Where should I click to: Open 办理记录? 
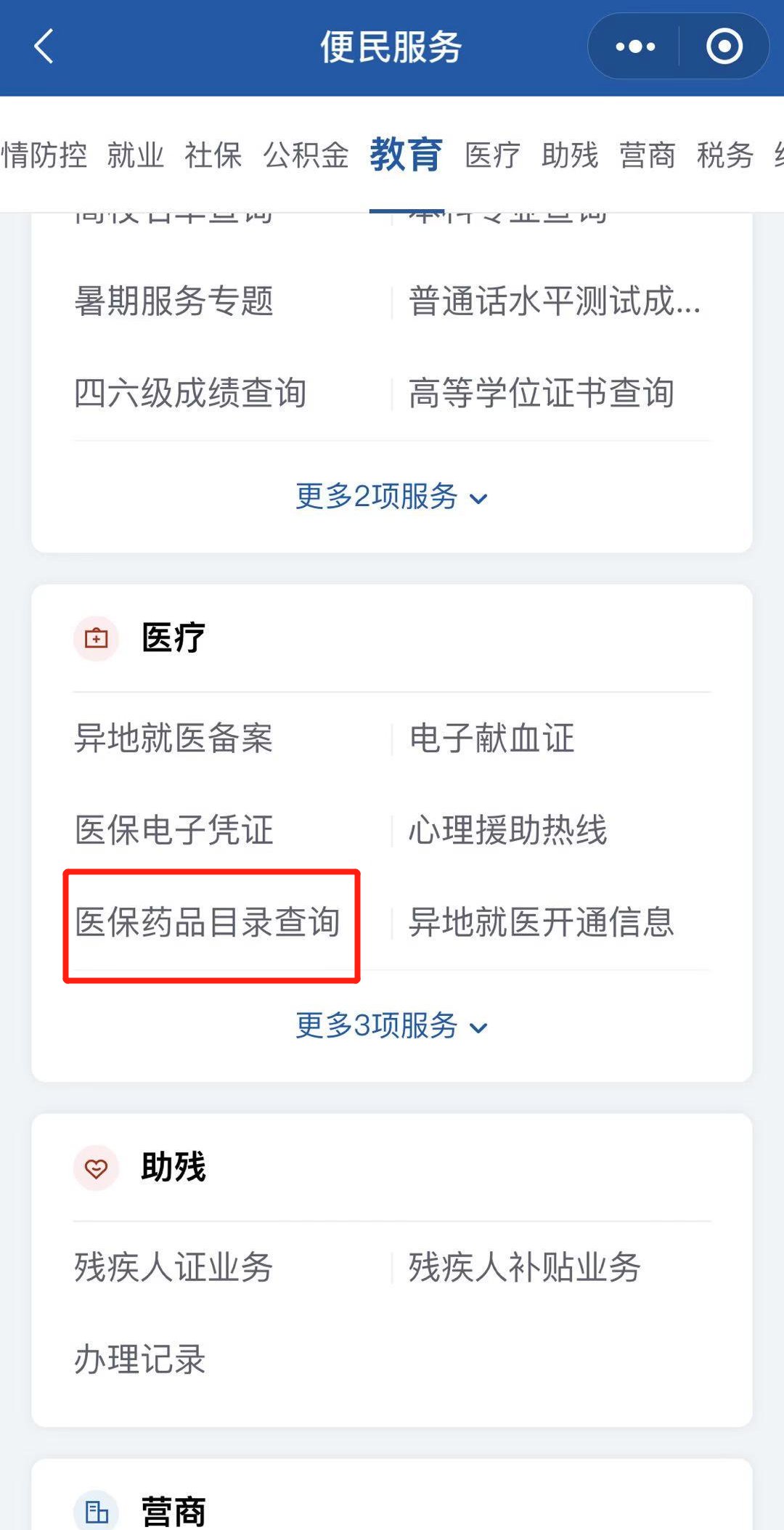pos(140,1359)
